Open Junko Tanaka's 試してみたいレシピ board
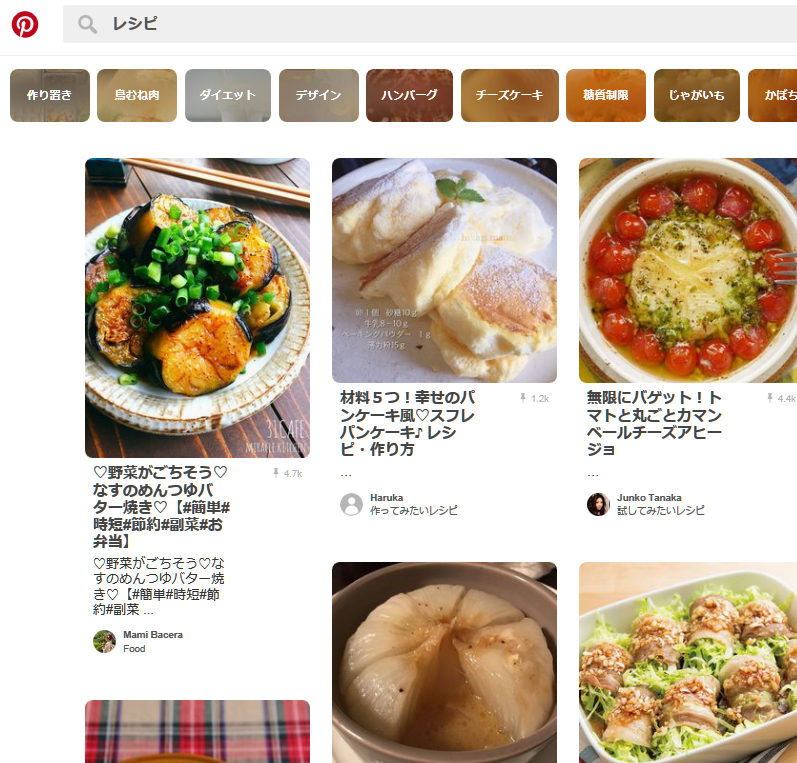This screenshot has width=797, height=763. pyautogui.click(x=660, y=510)
